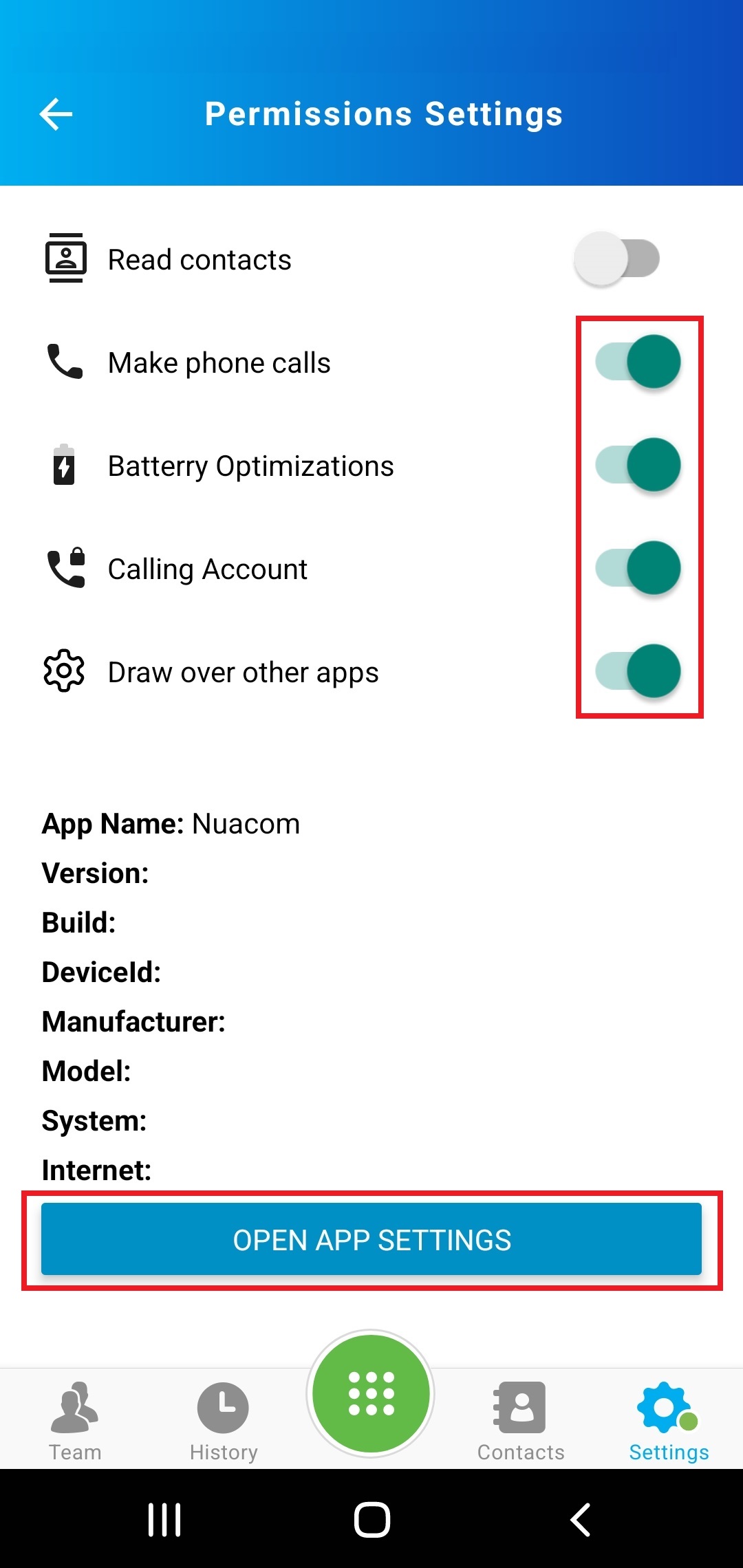Open the History tab
The image size is (743, 1568).
coord(224,1421)
